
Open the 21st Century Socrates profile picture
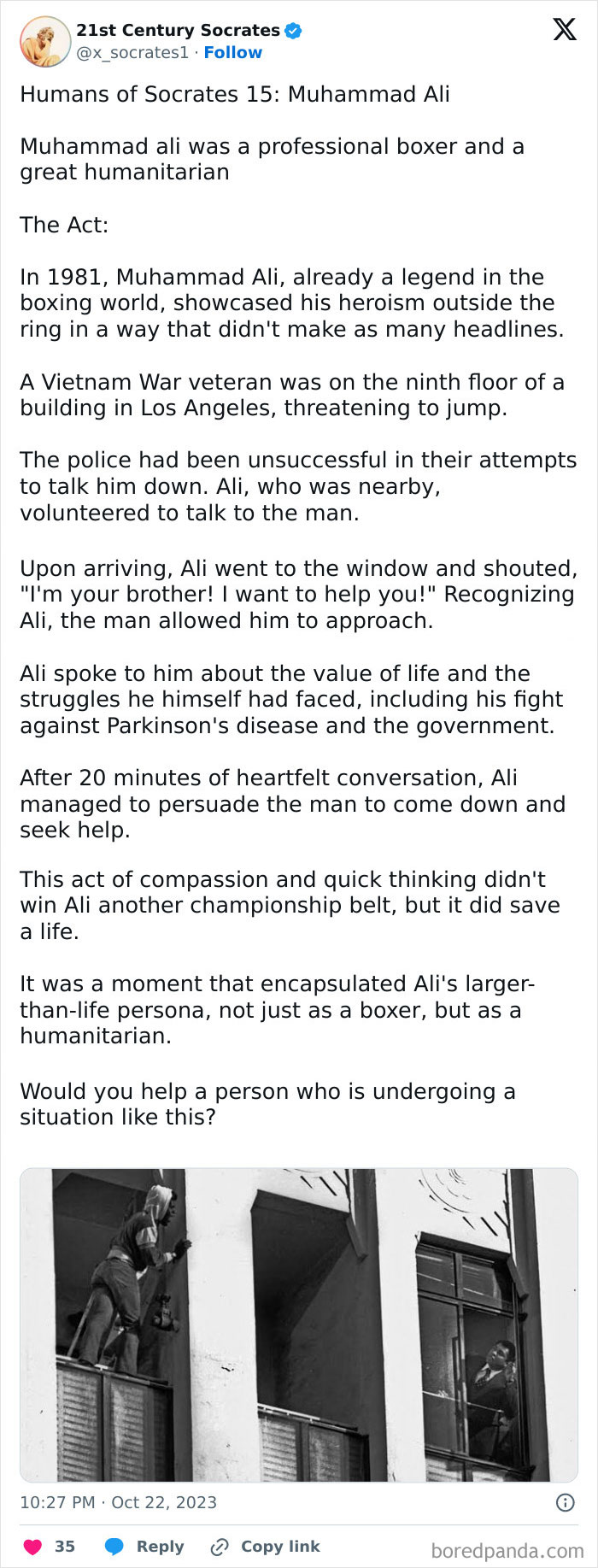44,41
